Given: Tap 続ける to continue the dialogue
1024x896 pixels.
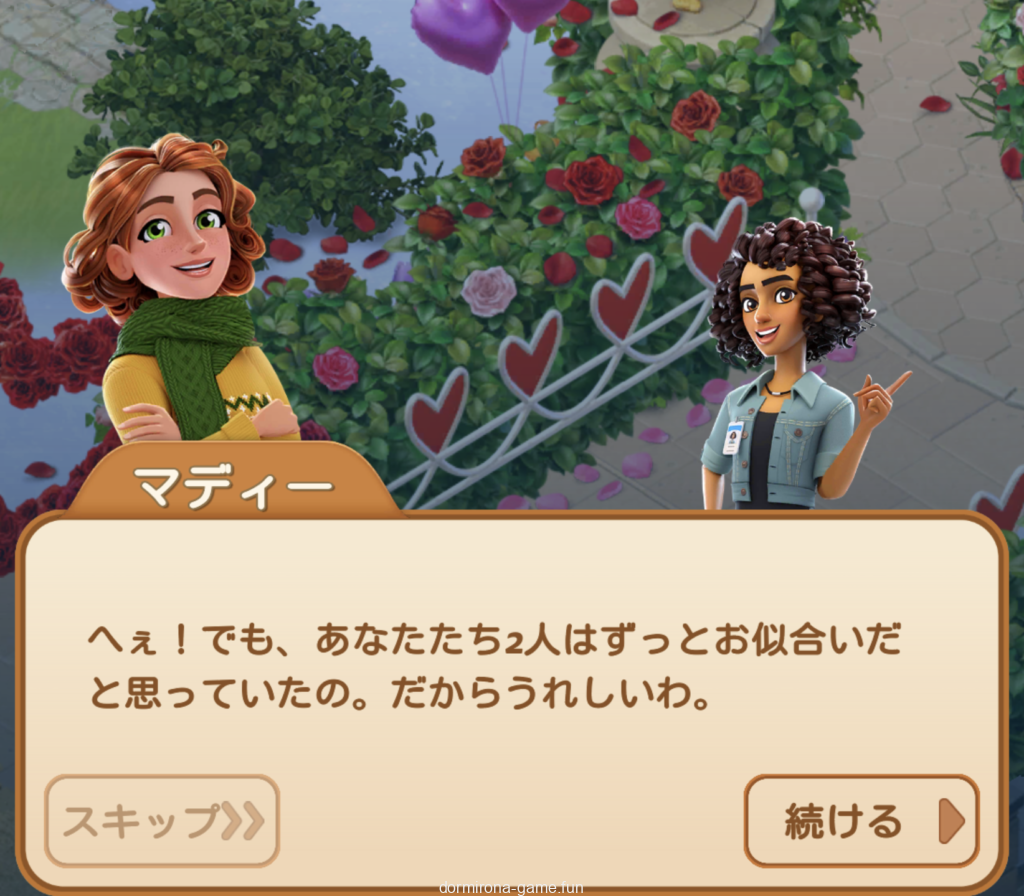Looking at the screenshot, I should (861, 821).
